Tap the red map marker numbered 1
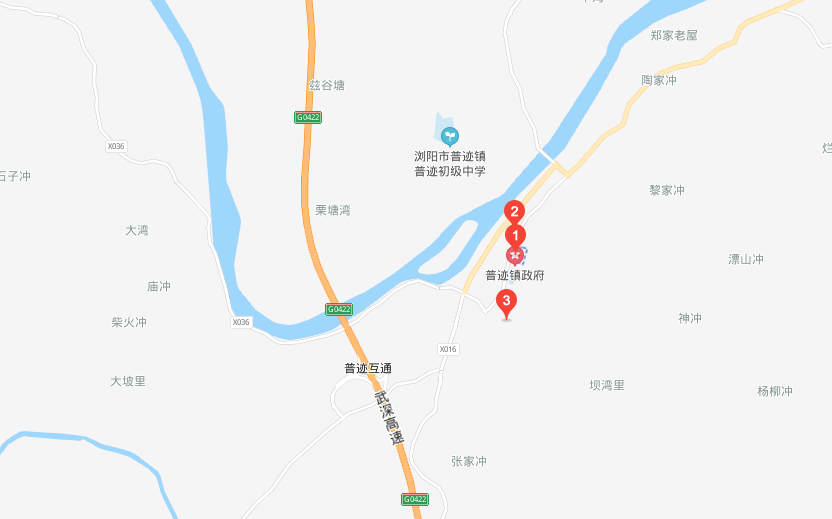The width and height of the screenshot is (832, 519). [516, 235]
